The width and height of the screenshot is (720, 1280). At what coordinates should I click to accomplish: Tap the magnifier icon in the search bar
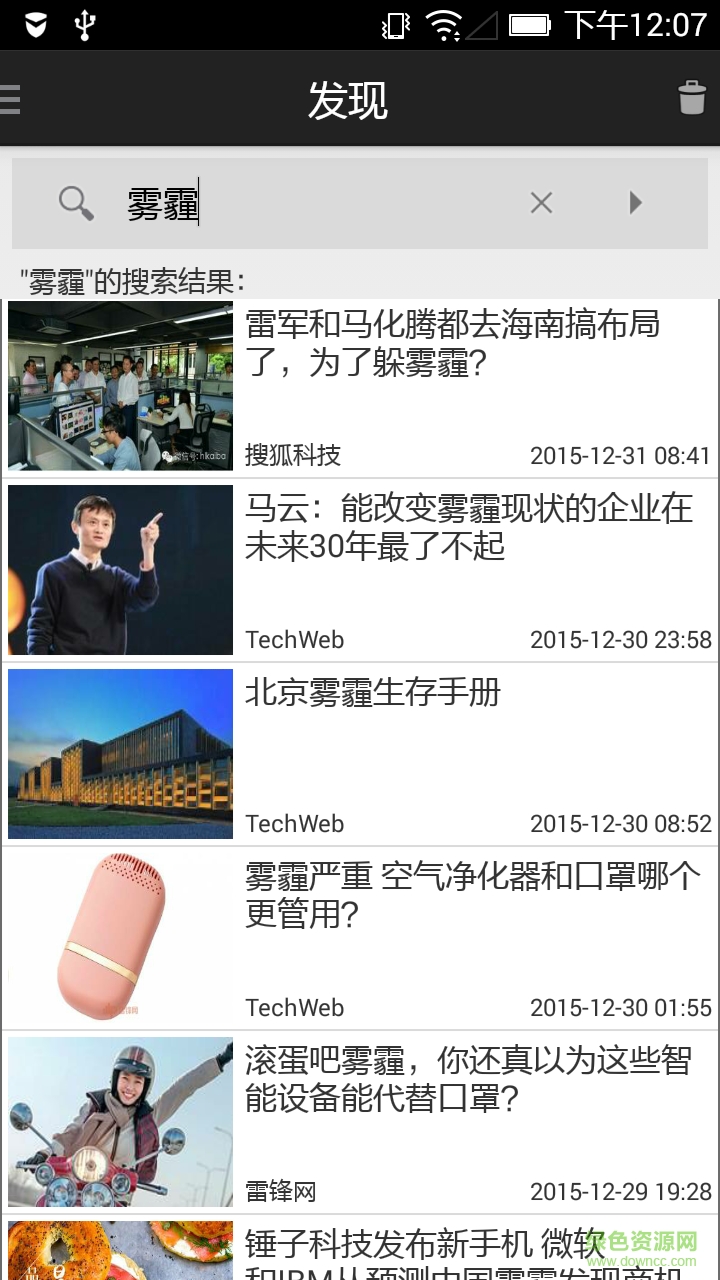[75, 202]
